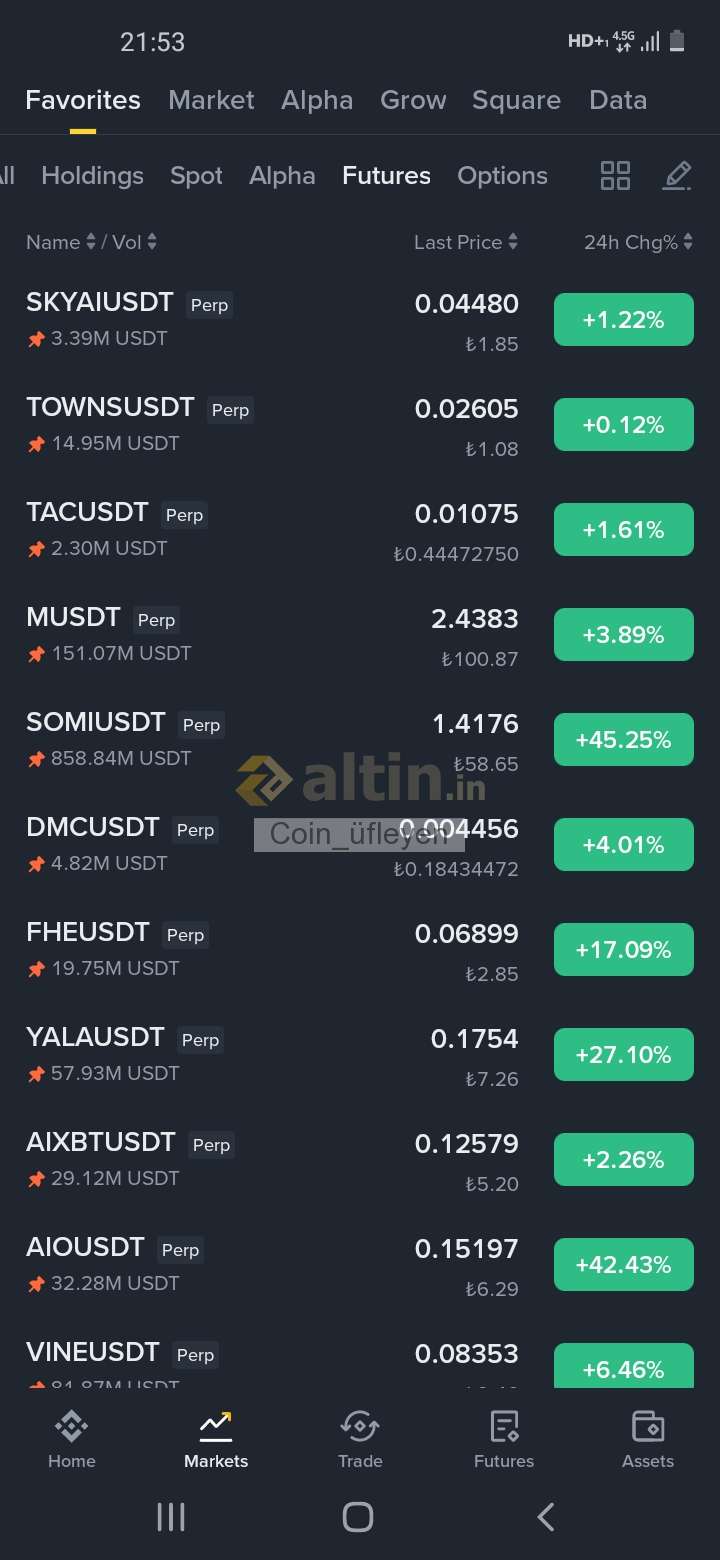Sort the list by Last Price

[466, 242]
